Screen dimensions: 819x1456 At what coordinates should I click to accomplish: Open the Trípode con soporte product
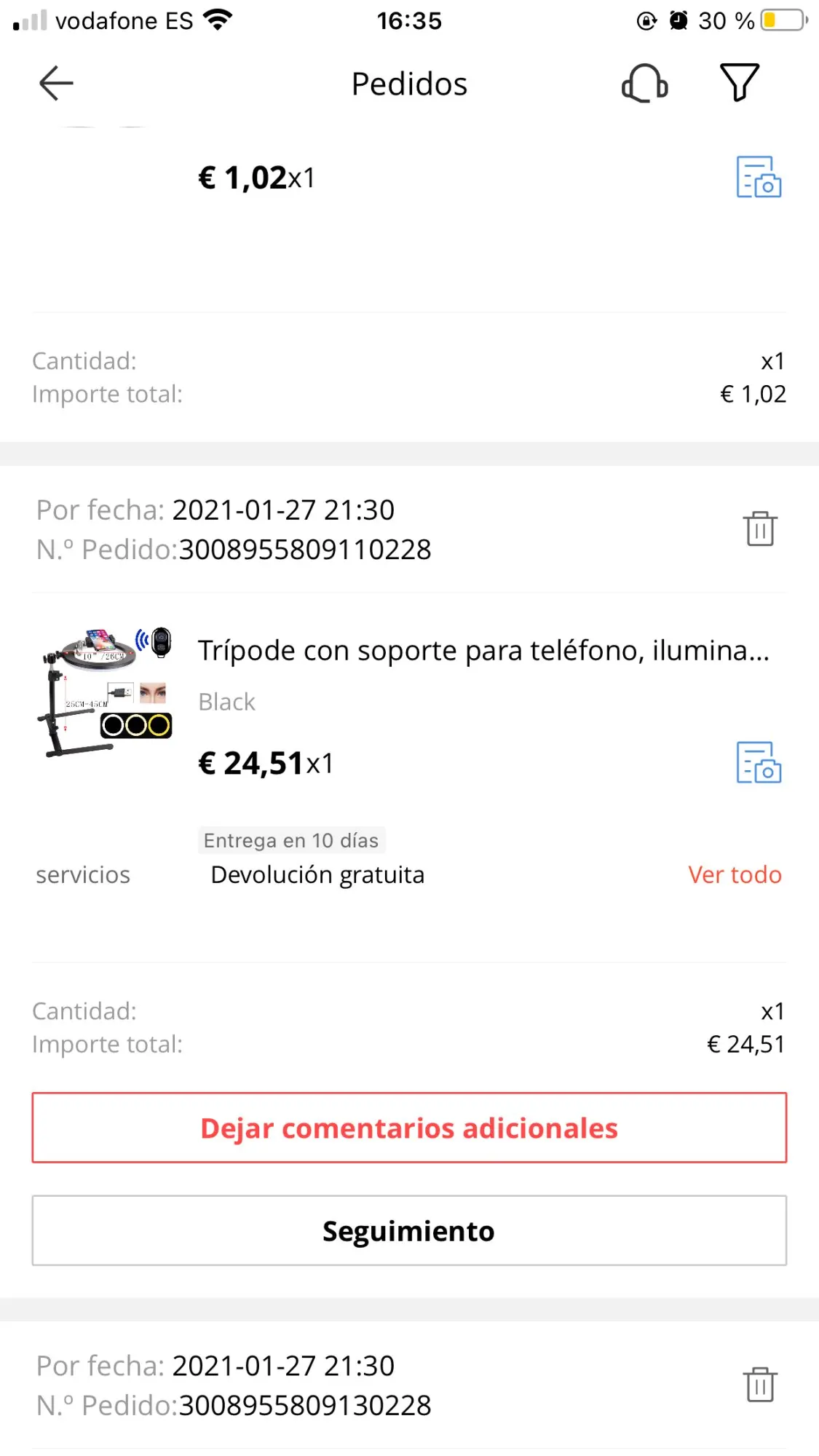click(483, 651)
